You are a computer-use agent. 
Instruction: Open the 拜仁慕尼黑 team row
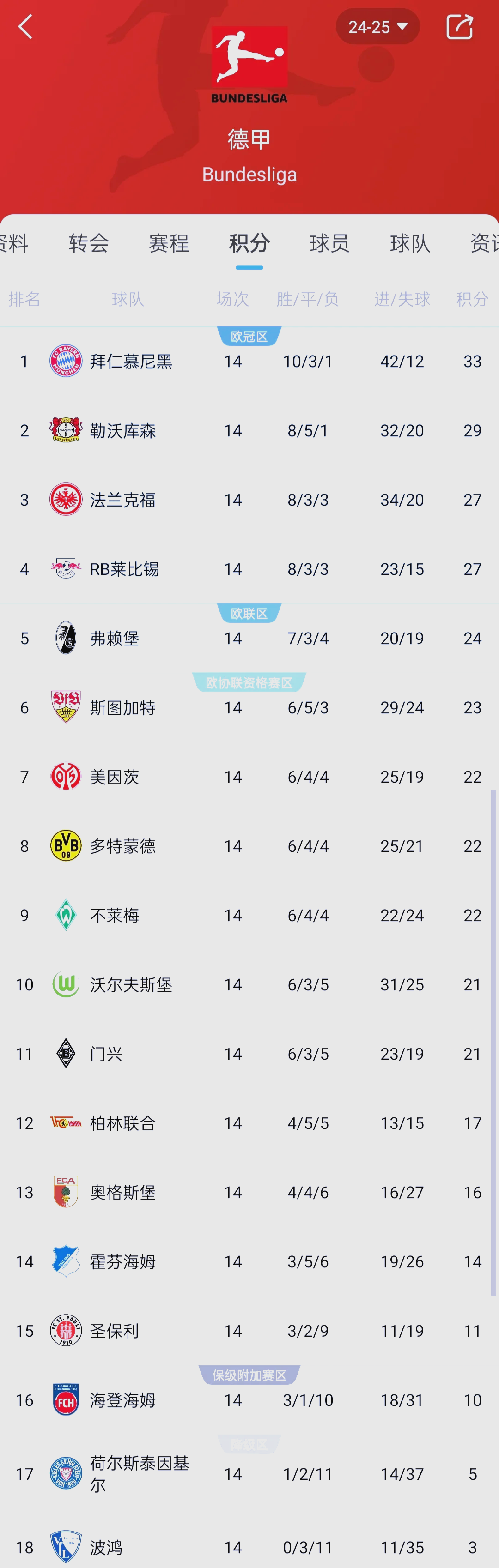(131, 361)
